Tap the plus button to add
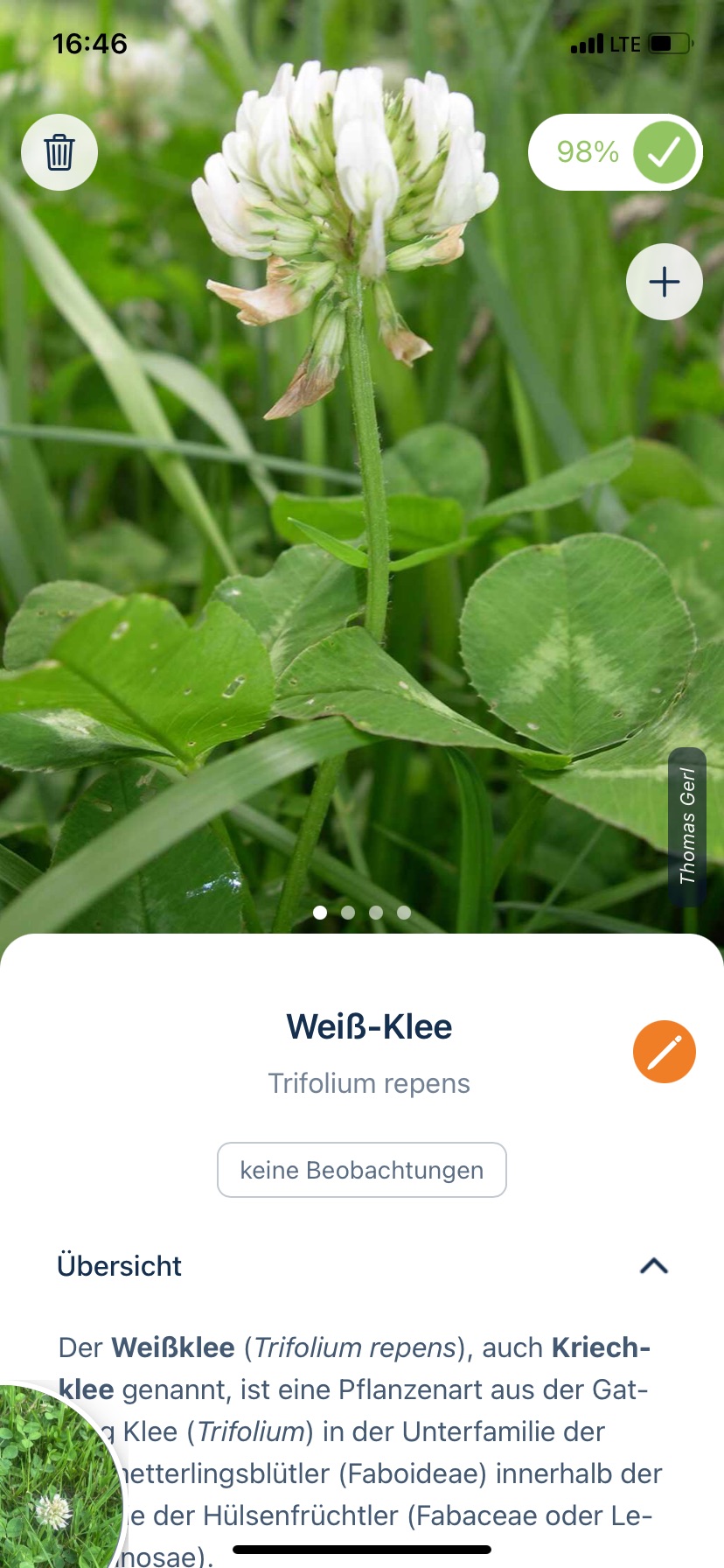This screenshot has height=1568, width=724. point(665,282)
